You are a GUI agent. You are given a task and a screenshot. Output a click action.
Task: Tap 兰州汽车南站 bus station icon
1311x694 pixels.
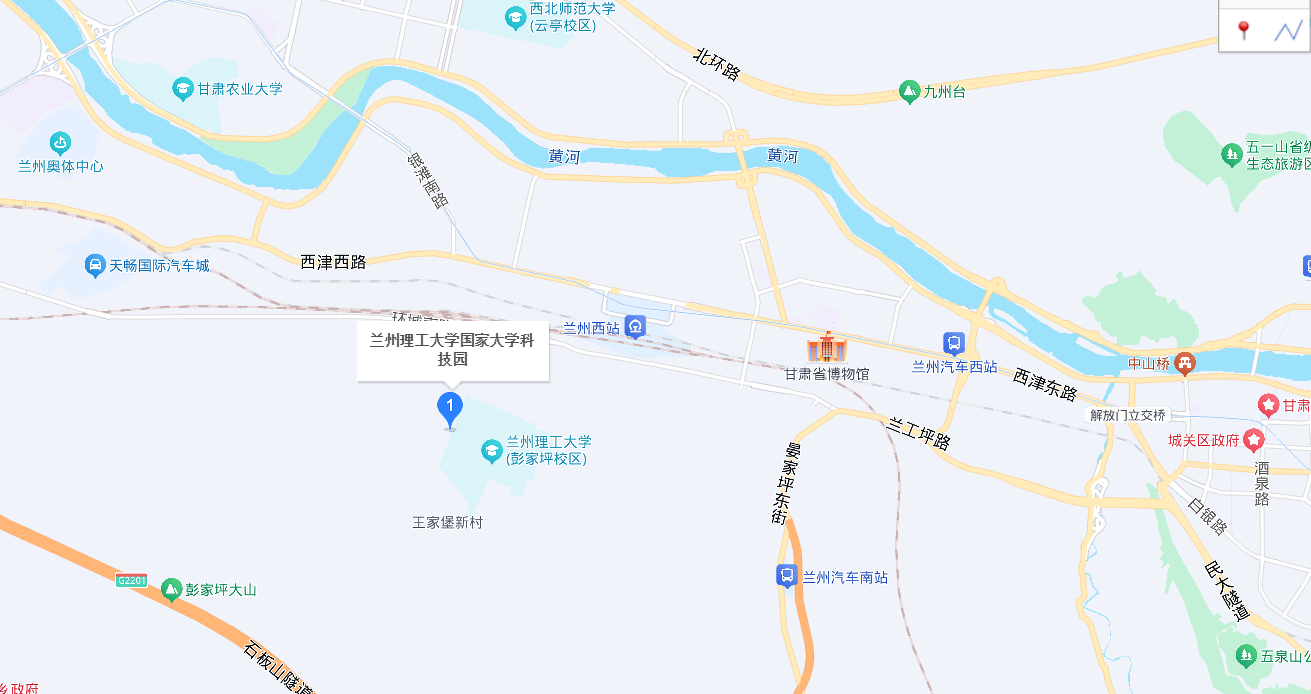787,576
